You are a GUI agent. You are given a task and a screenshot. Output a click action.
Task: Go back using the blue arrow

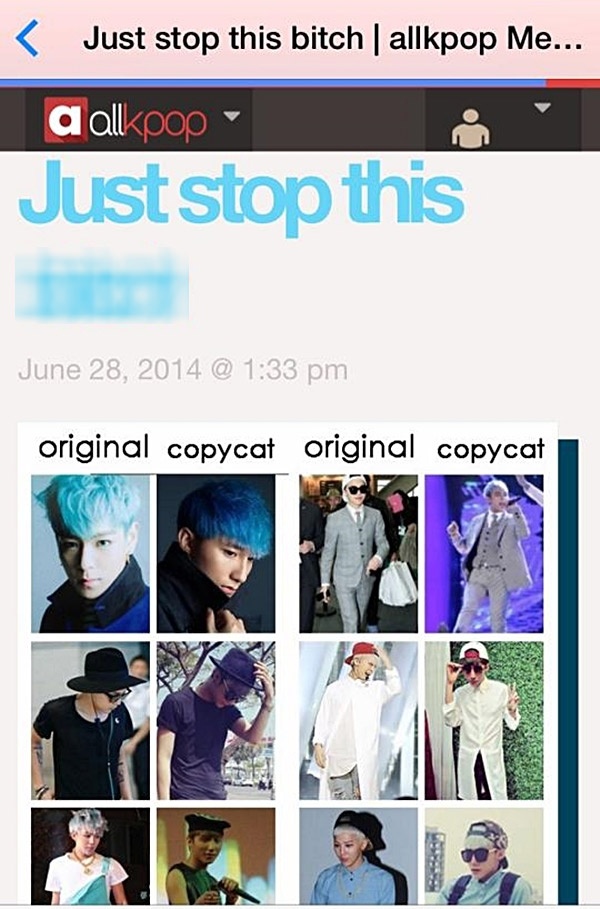28,39
